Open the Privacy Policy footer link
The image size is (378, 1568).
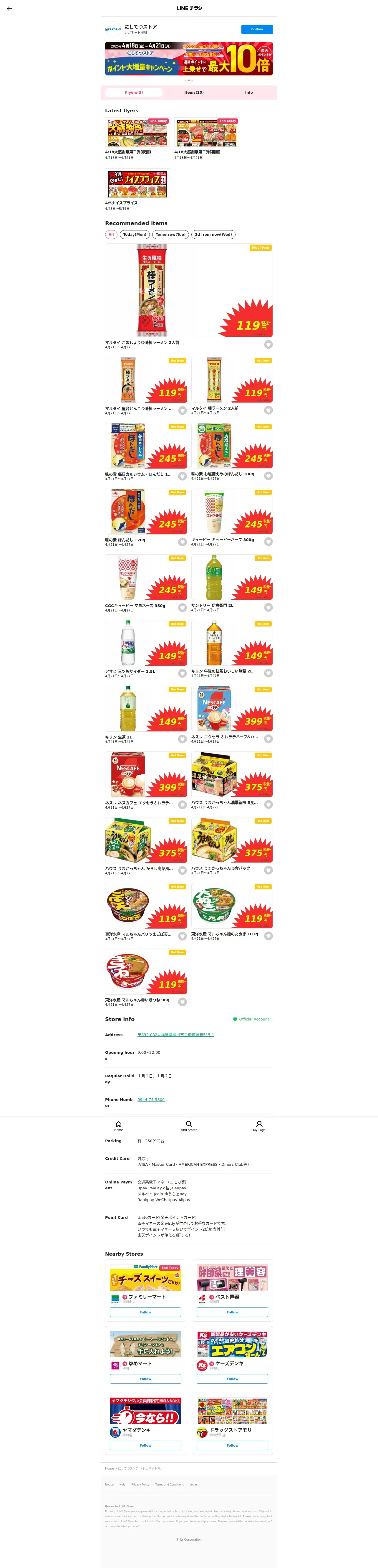tap(140, 1484)
